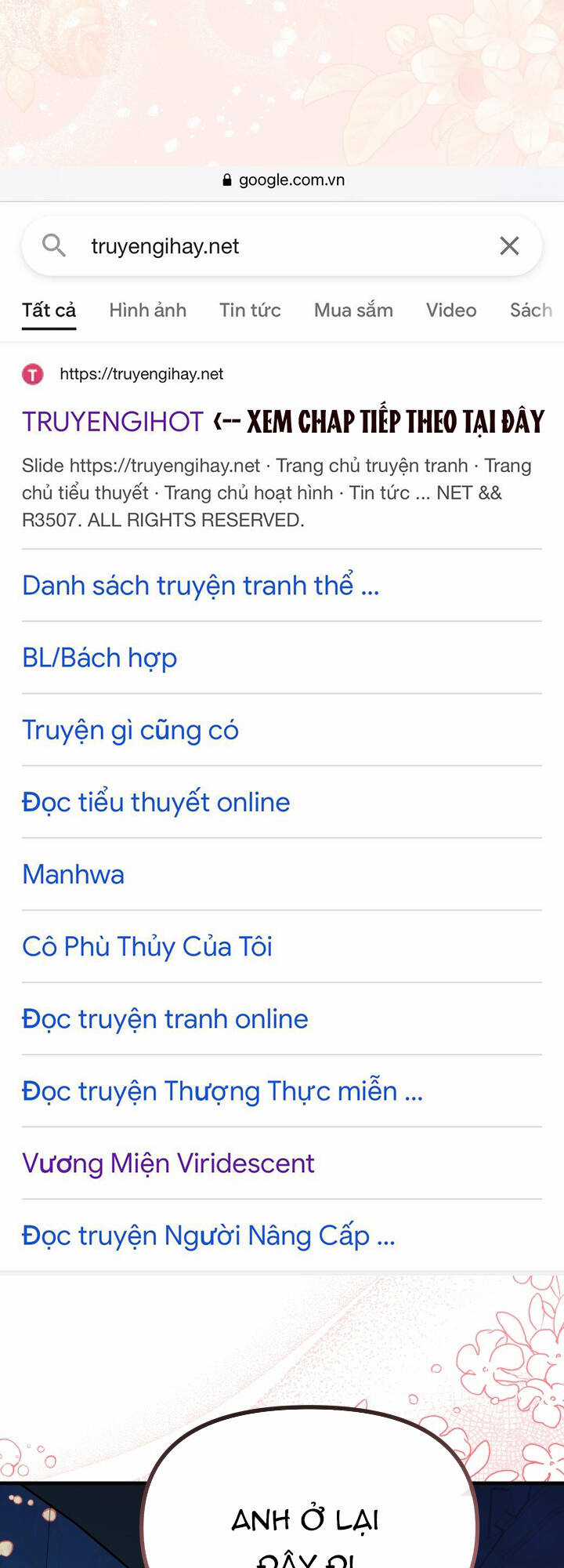564x1568 pixels.
Task: Open Đọc truyện Người Nâng Cấp link
Action: [208, 1236]
